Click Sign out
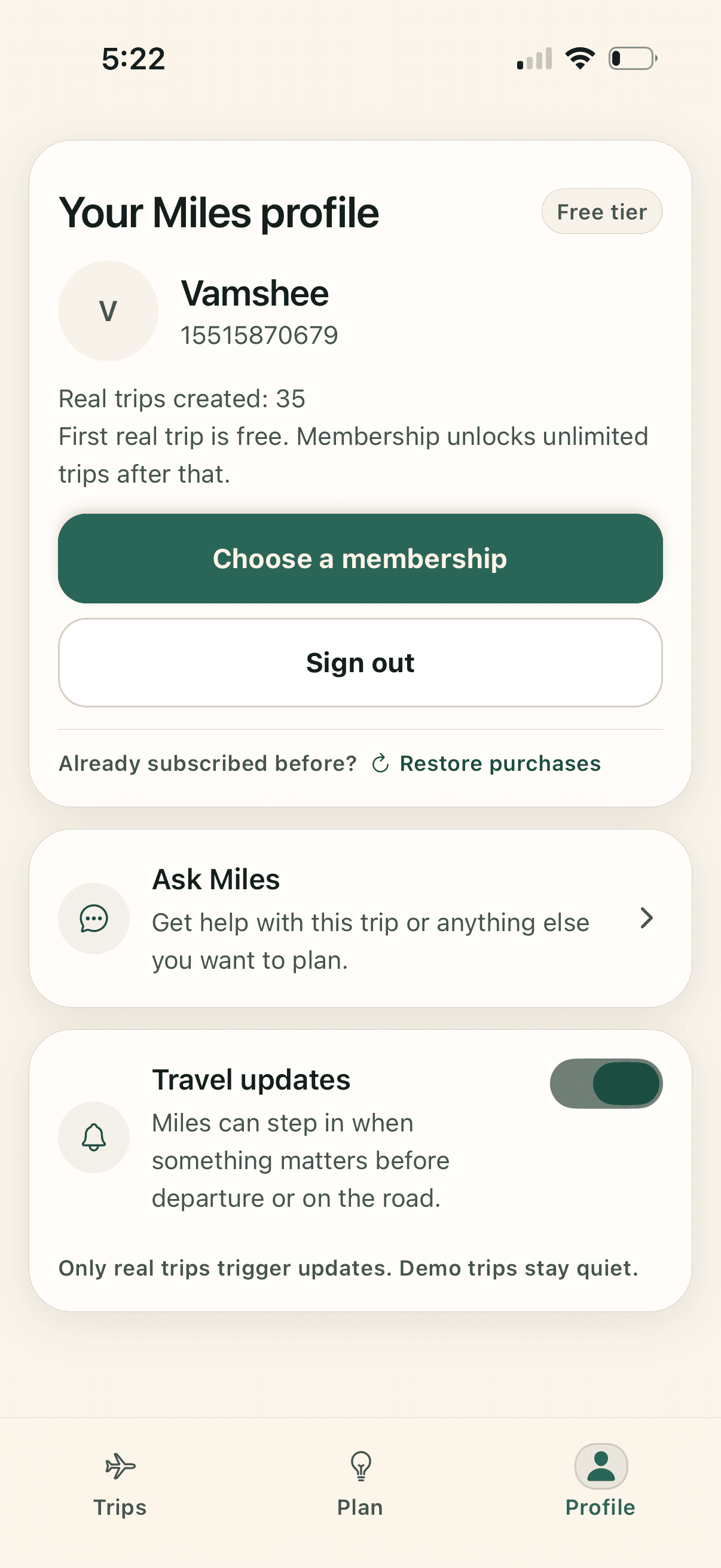 tap(359, 662)
